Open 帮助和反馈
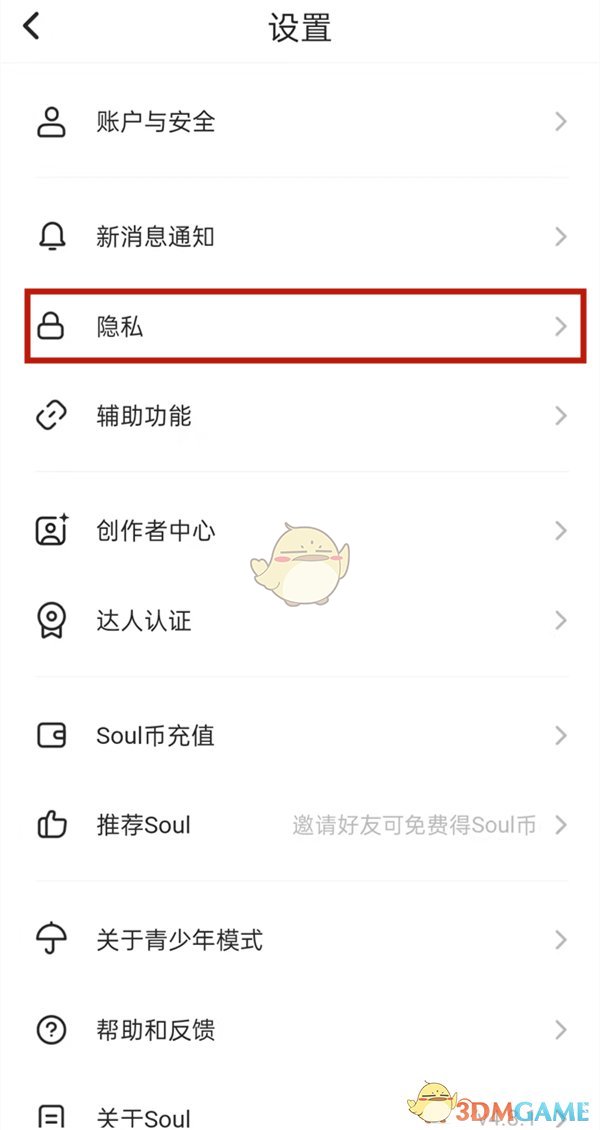This screenshot has height=1130, width=600. [300, 1030]
